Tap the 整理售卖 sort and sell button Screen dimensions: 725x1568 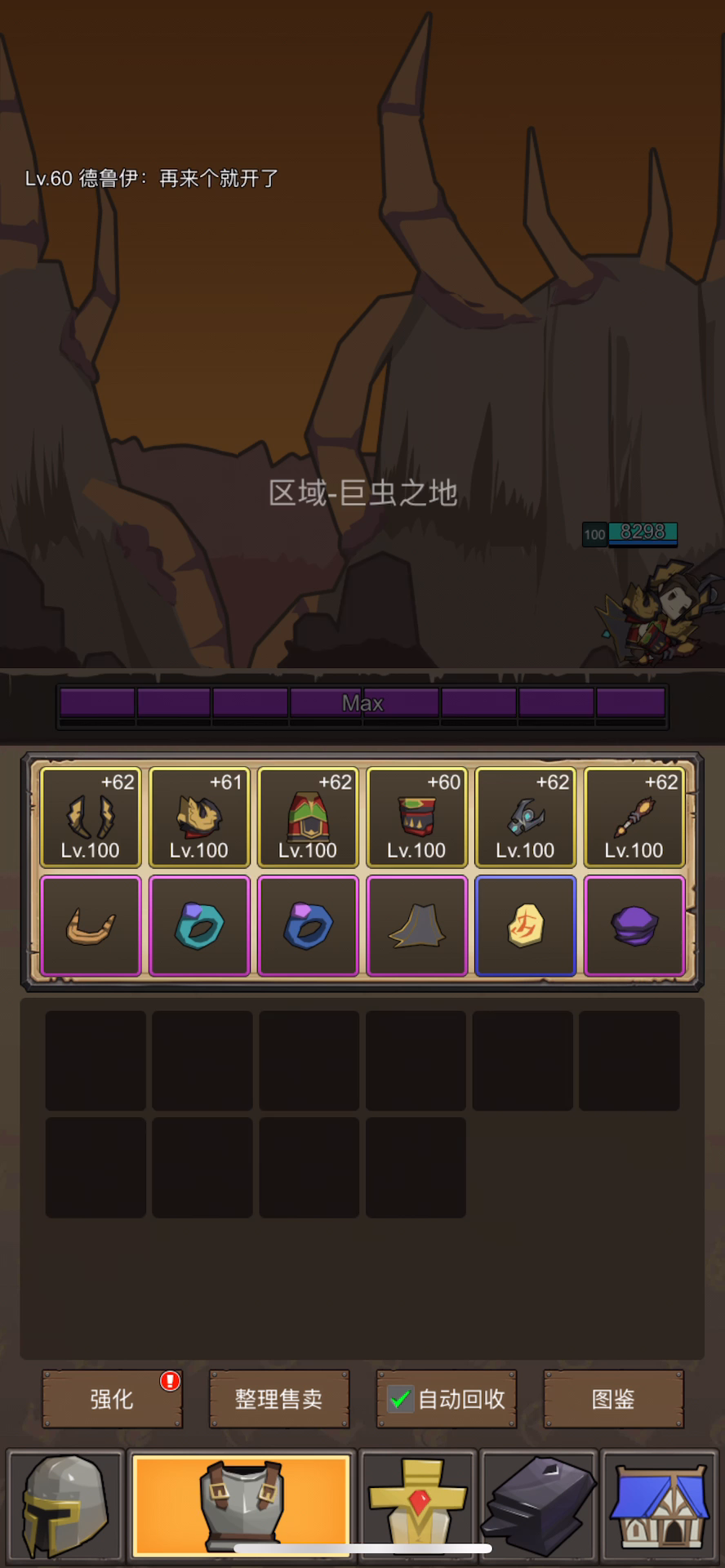(x=279, y=1399)
